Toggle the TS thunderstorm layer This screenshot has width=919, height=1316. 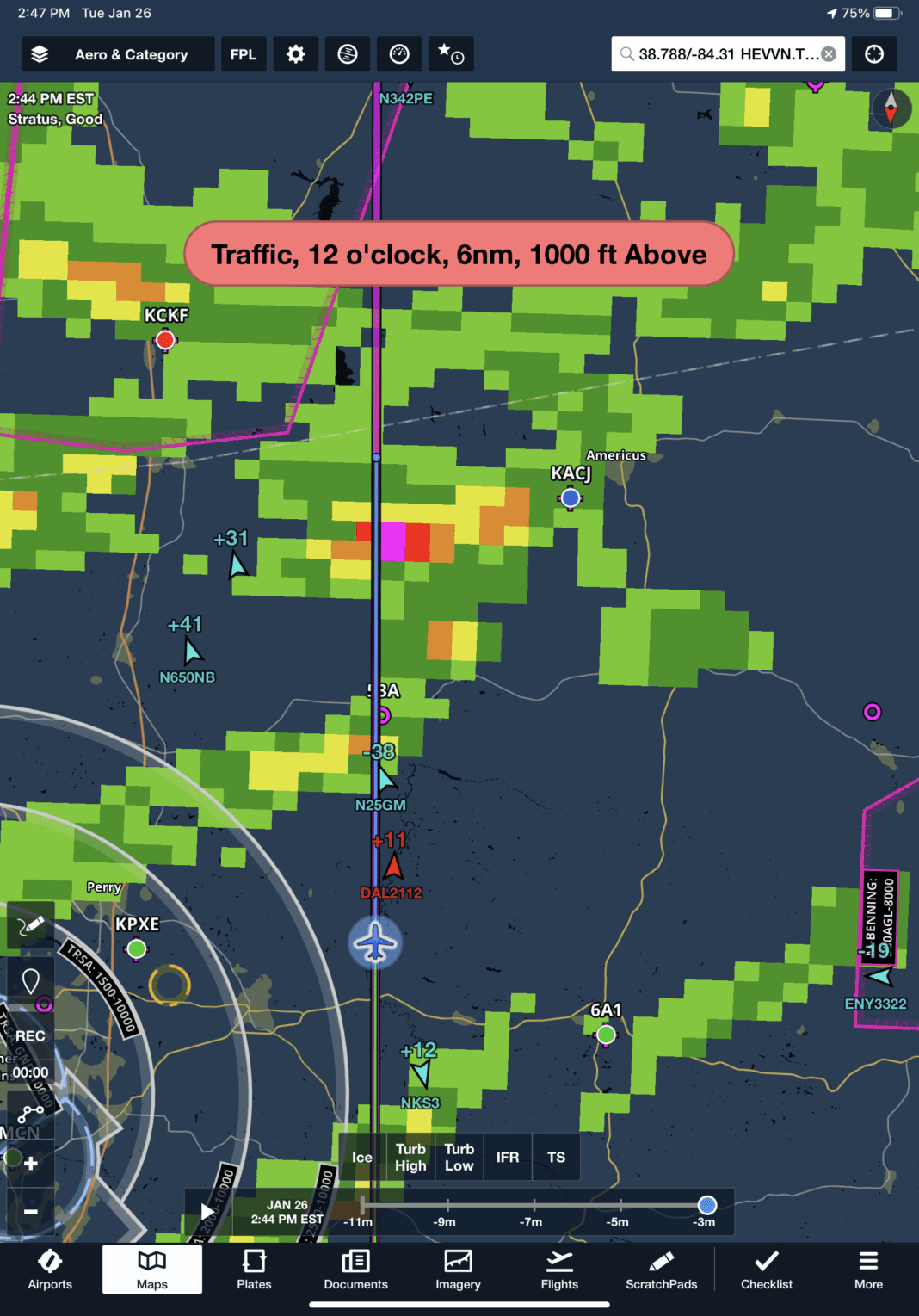click(x=557, y=1157)
